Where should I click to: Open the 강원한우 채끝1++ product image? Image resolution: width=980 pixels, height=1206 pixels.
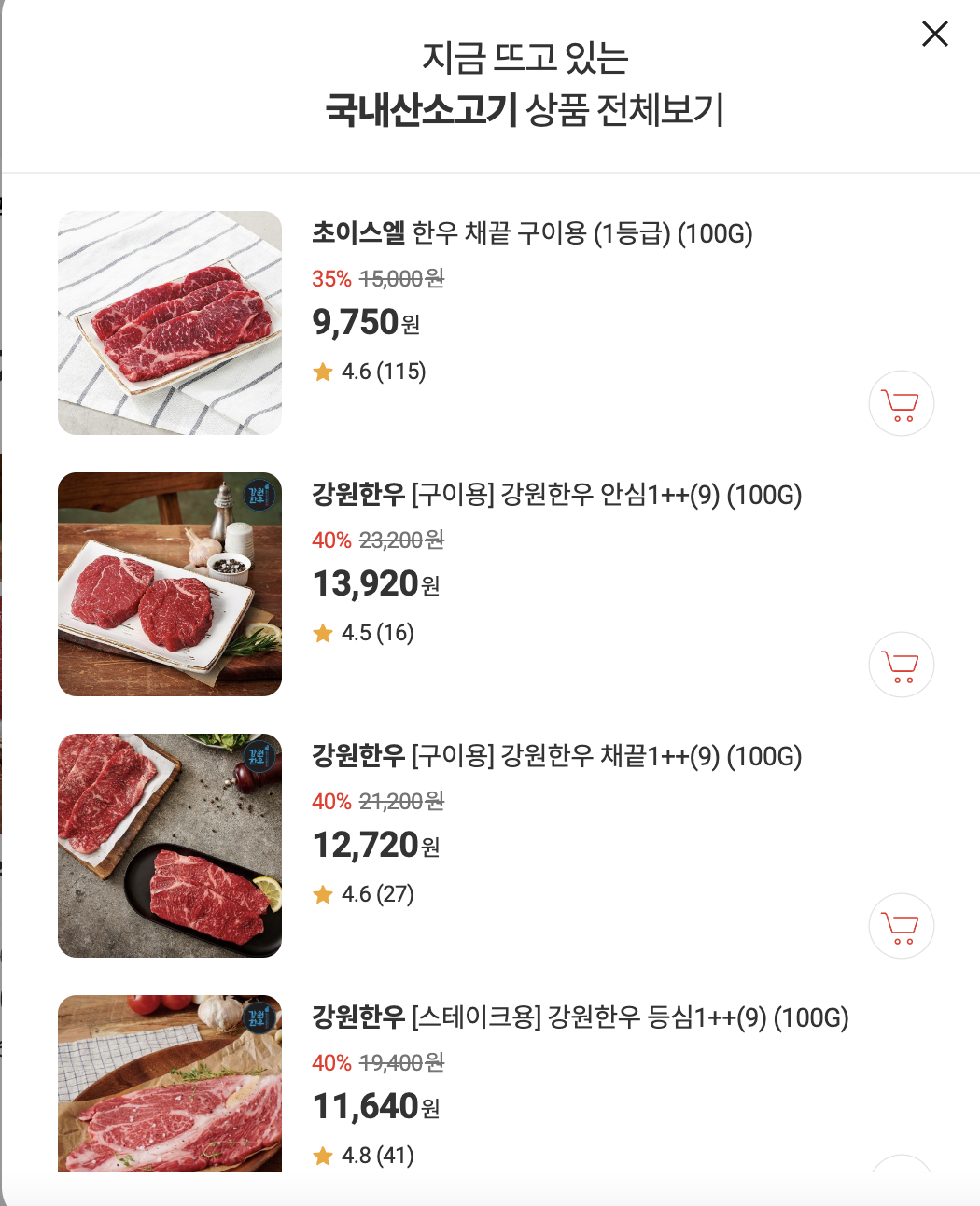170,846
